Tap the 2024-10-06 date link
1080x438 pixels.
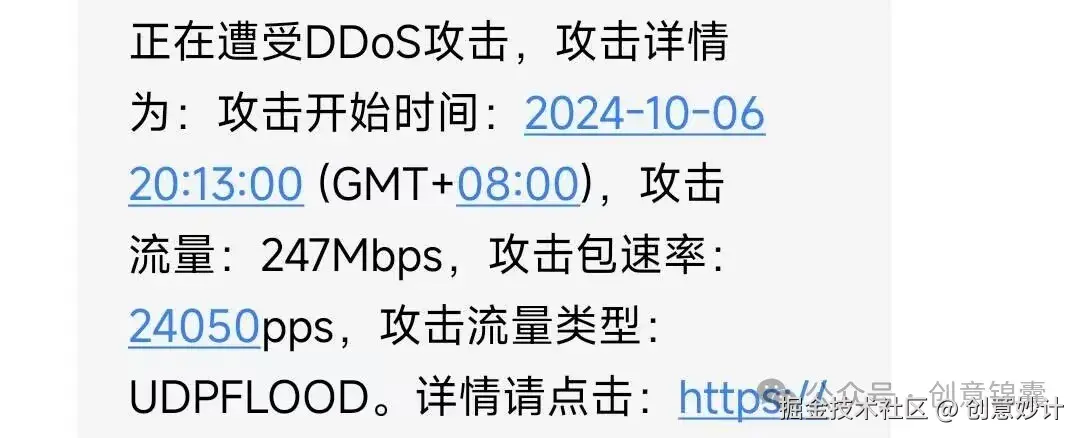(644, 116)
